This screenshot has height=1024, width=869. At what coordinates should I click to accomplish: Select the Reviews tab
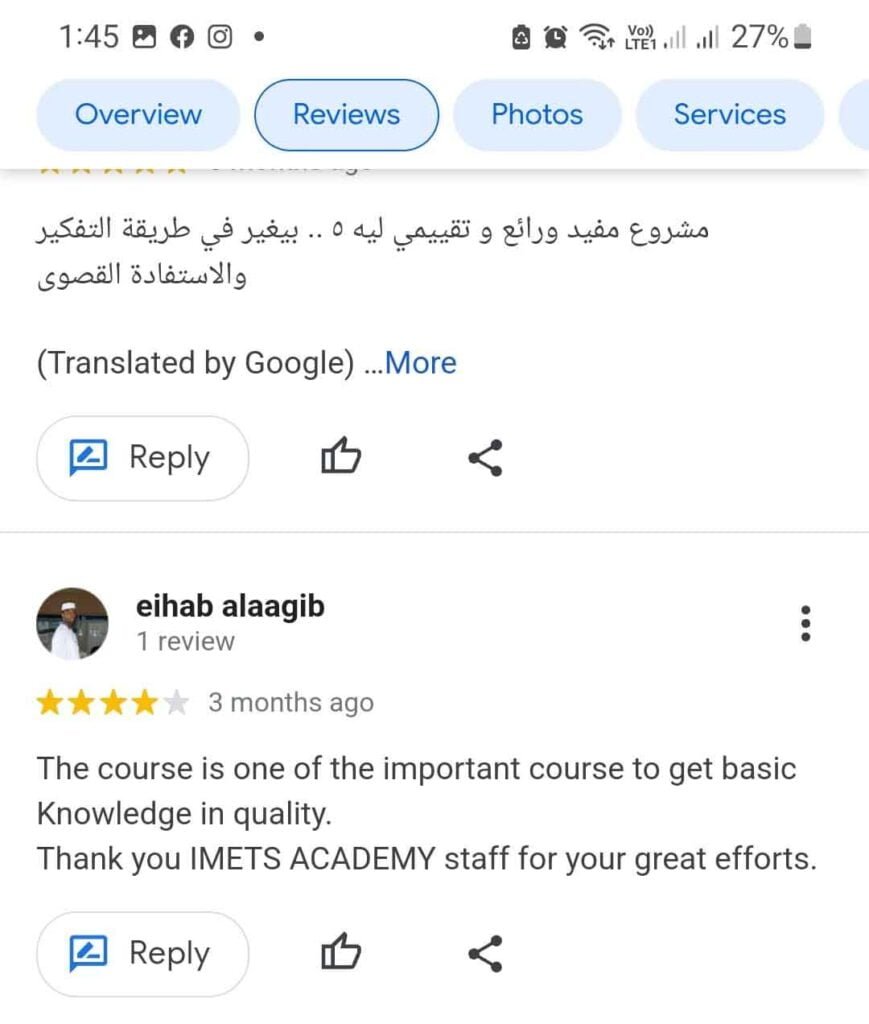point(346,115)
